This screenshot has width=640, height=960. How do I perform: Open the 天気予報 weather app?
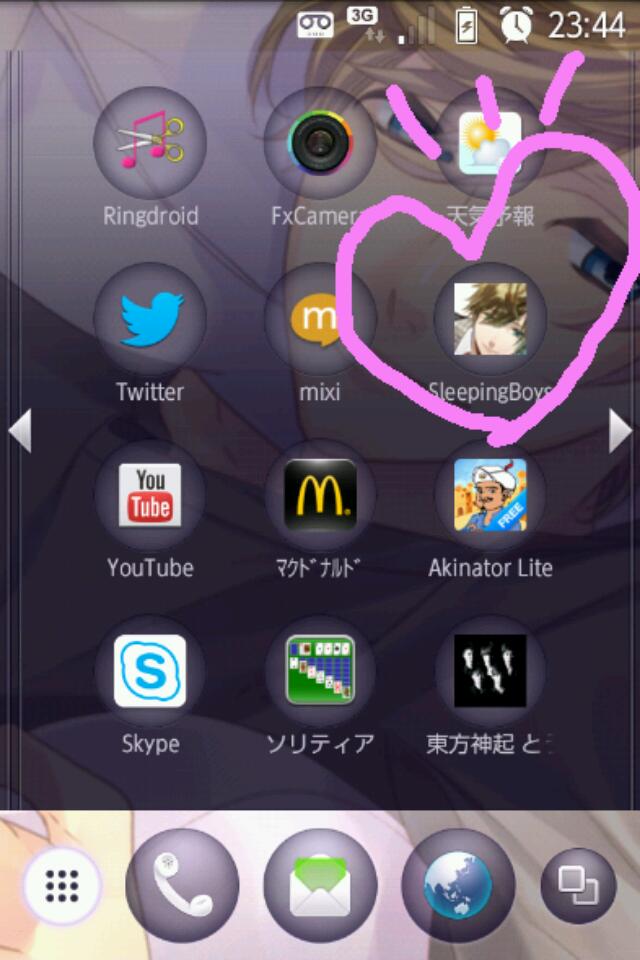(x=490, y=143)
